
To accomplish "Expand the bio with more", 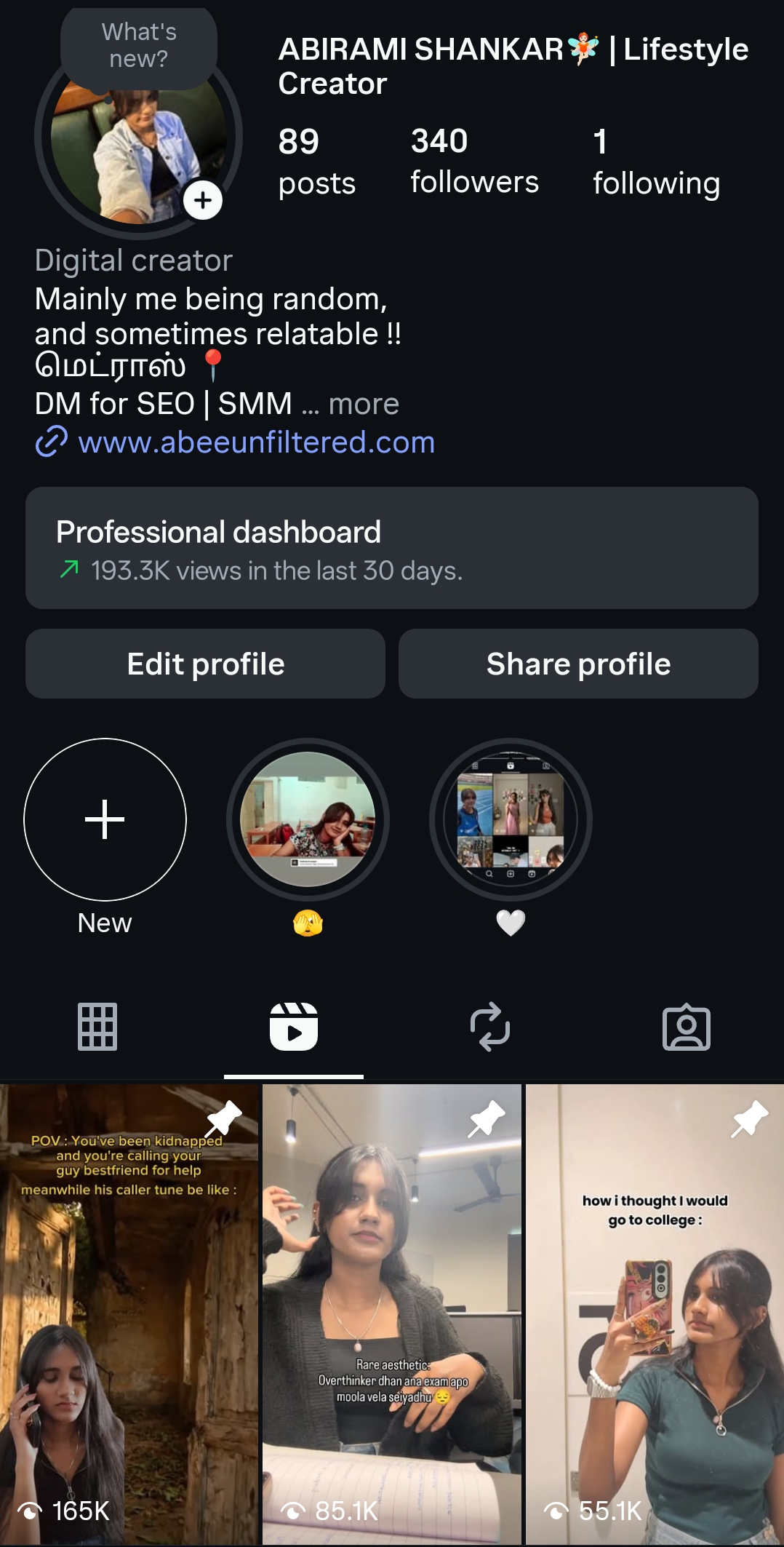I will pos(364,404).
